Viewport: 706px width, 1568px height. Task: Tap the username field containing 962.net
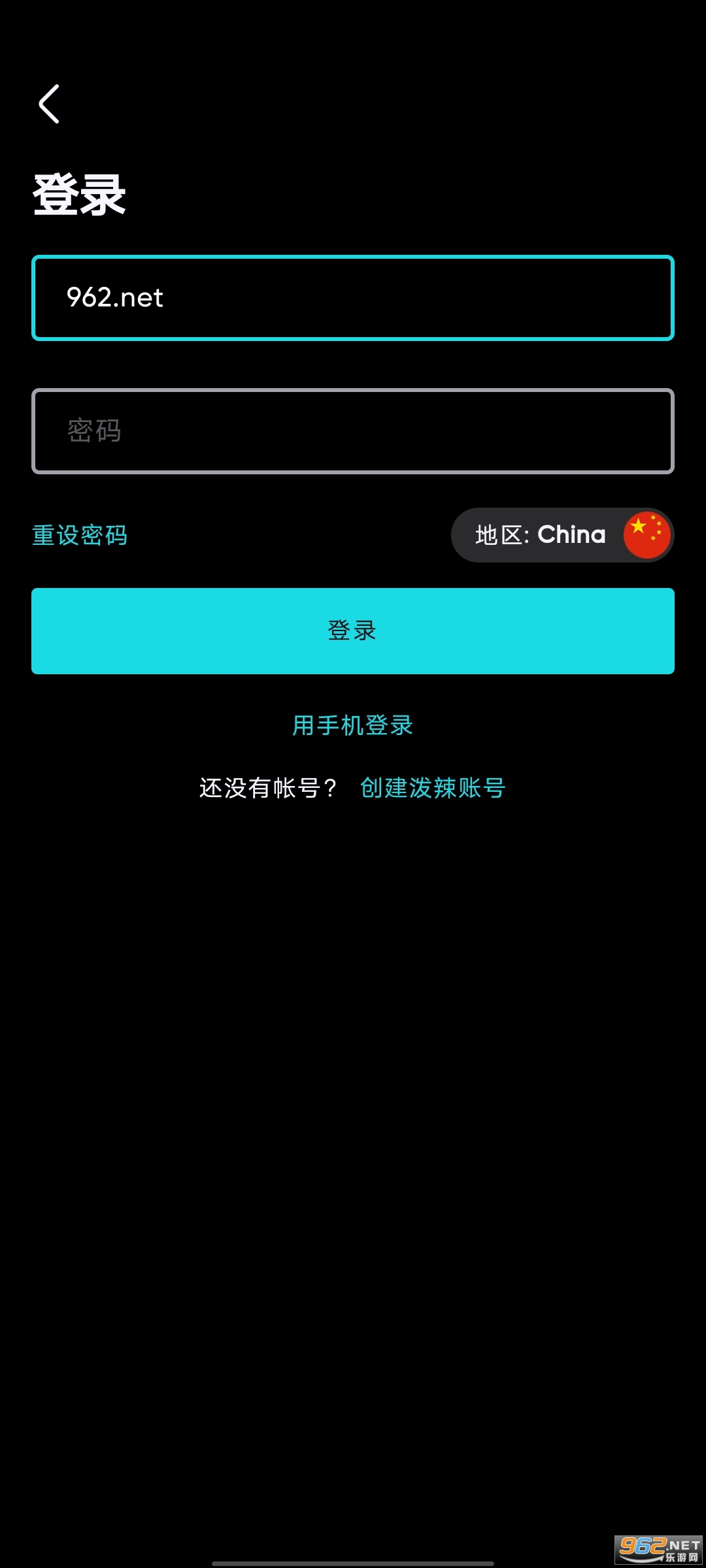[353, 298]
